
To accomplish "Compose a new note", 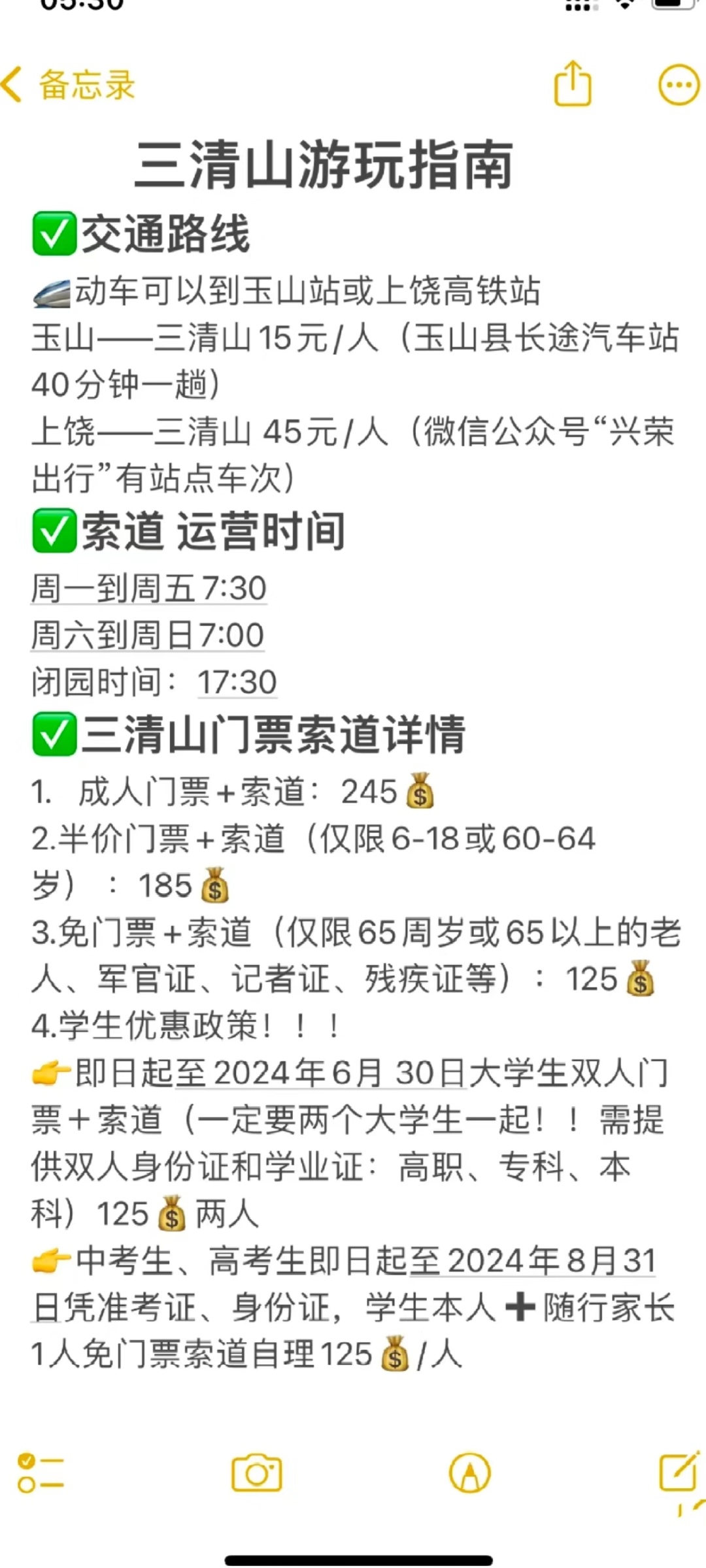I will [x=678, y=1473].
